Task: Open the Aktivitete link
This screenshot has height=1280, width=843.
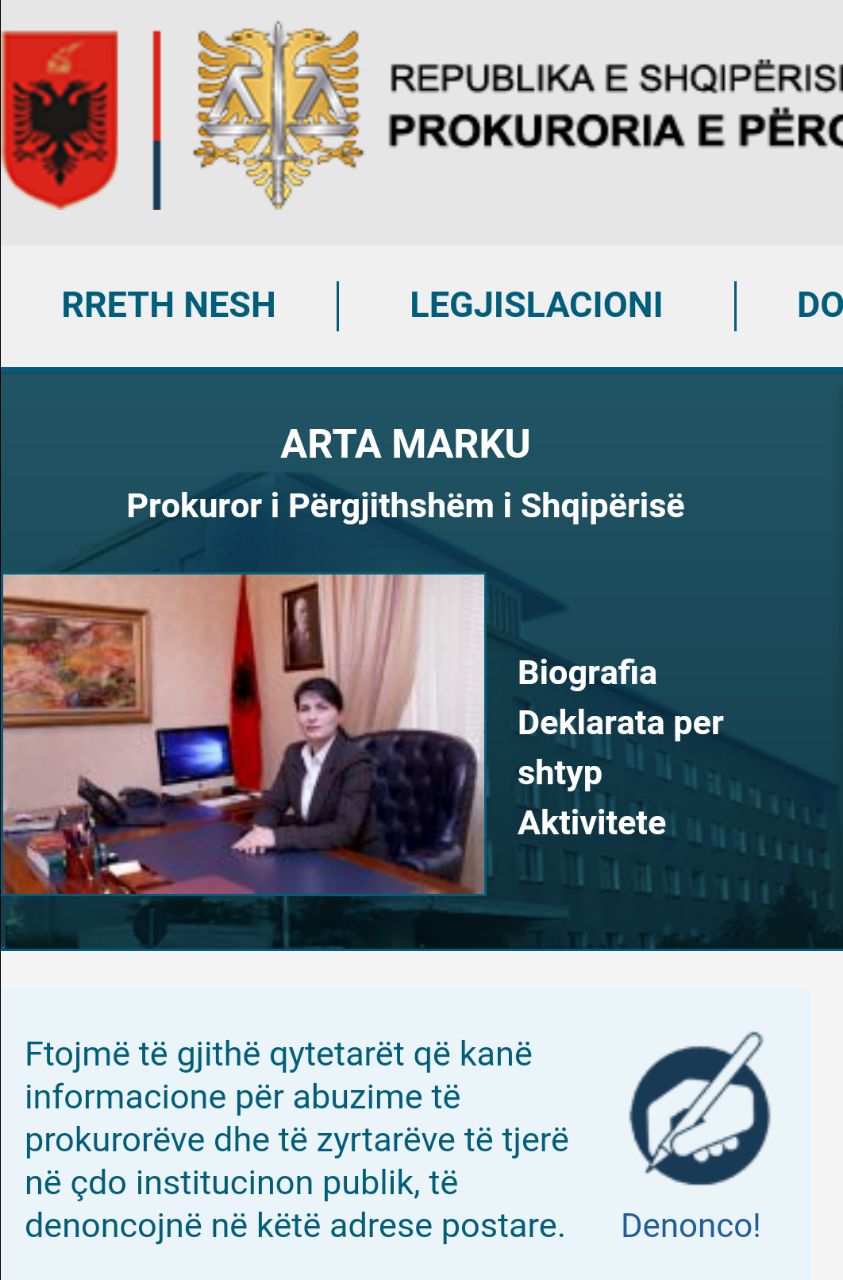Action: click(x=591, y=823)
